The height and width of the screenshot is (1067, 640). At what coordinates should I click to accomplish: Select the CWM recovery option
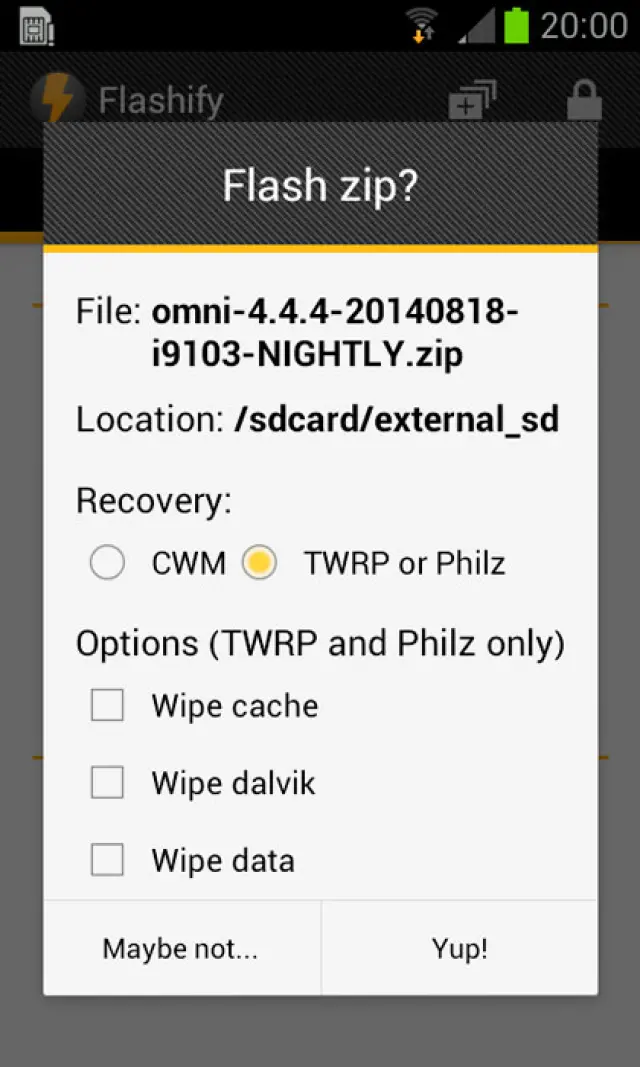point(108,563)
